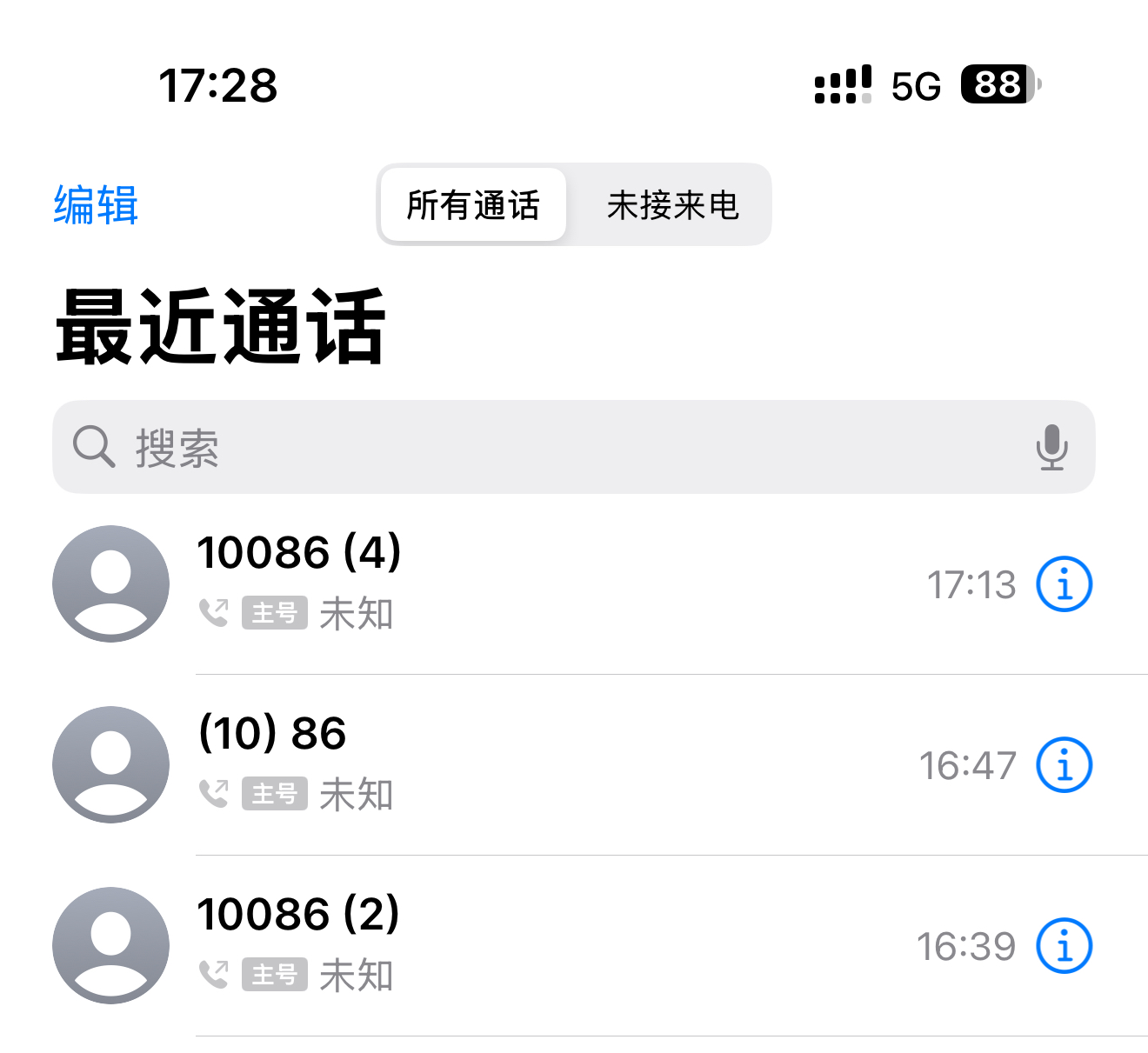Show info for the 16:39 call
The height and width of the screenshot is (1053, 1148).
pos(1064,946)
